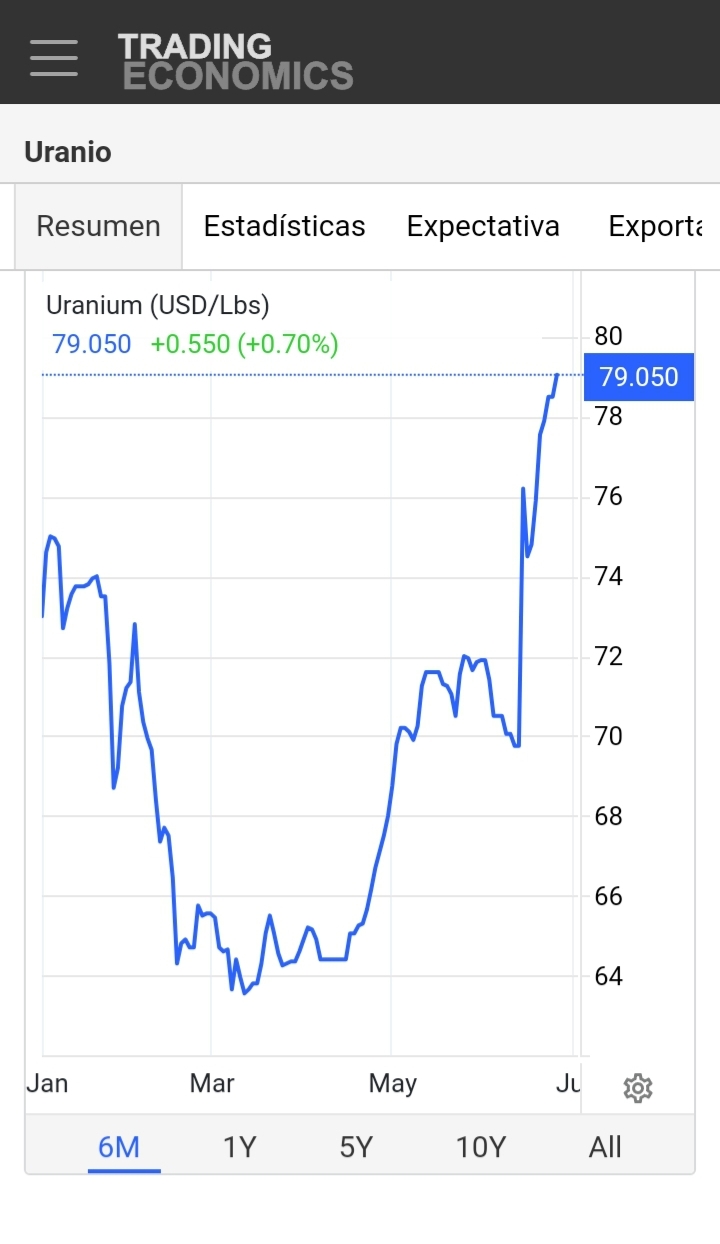Open the hamburger menu
The image size is (720, 1244).
click(54, 58)
